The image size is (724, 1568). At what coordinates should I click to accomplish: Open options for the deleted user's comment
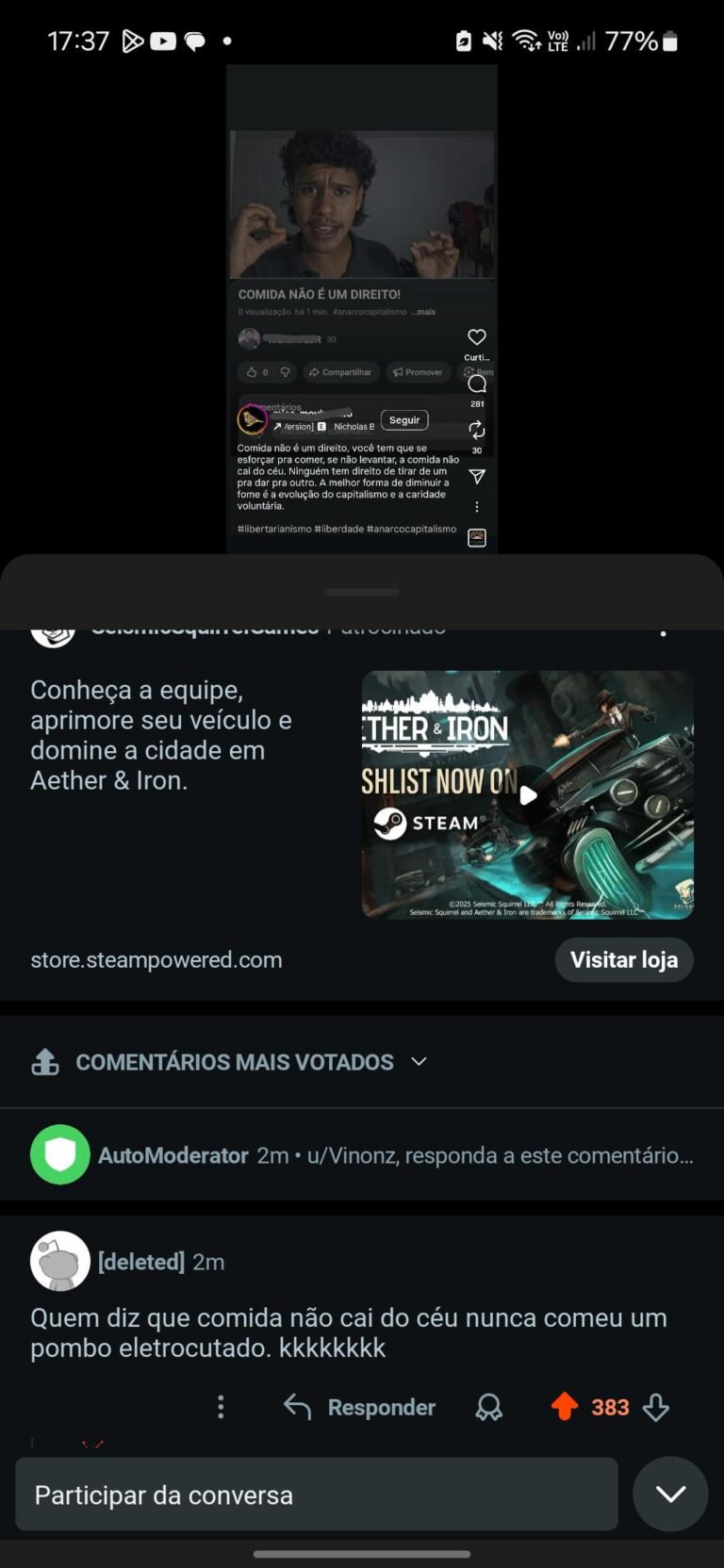coord(221,1407)
